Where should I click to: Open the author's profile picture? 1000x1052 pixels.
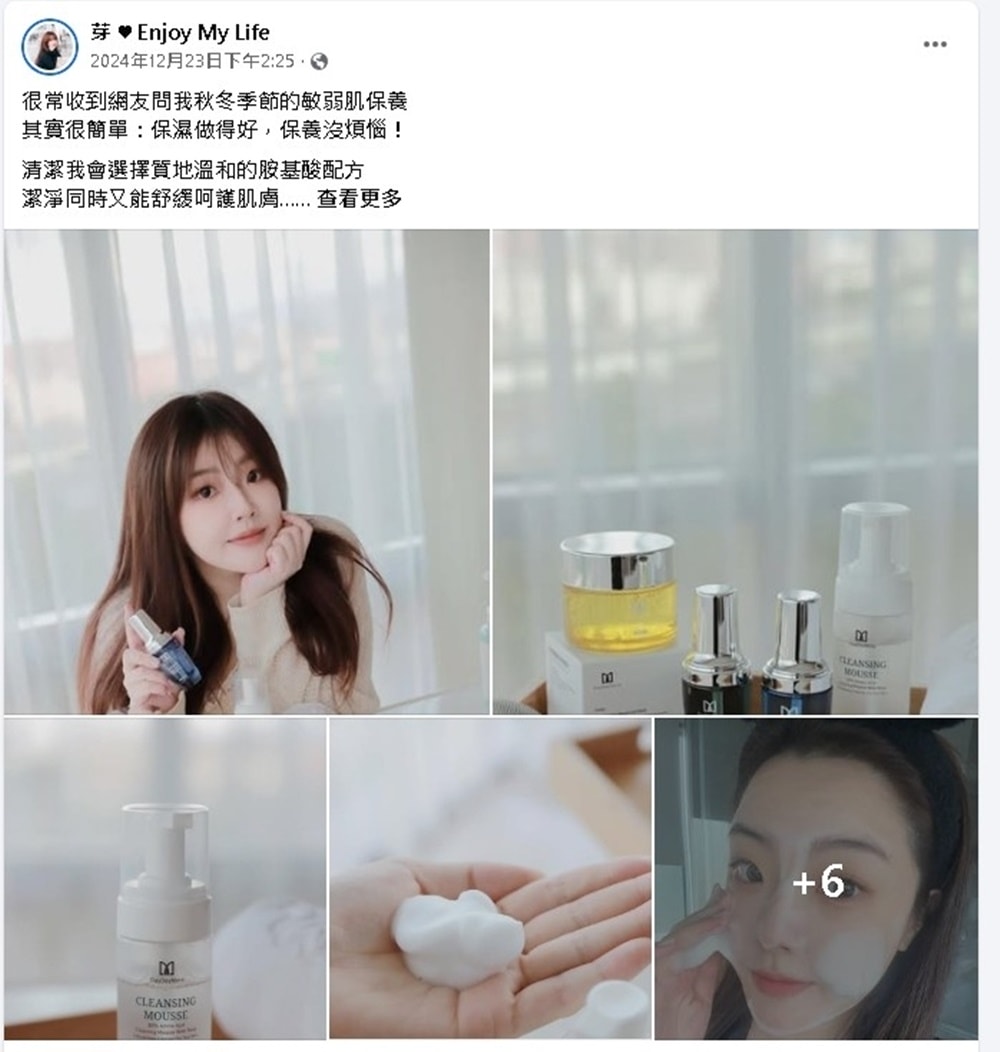click(49, 46)
